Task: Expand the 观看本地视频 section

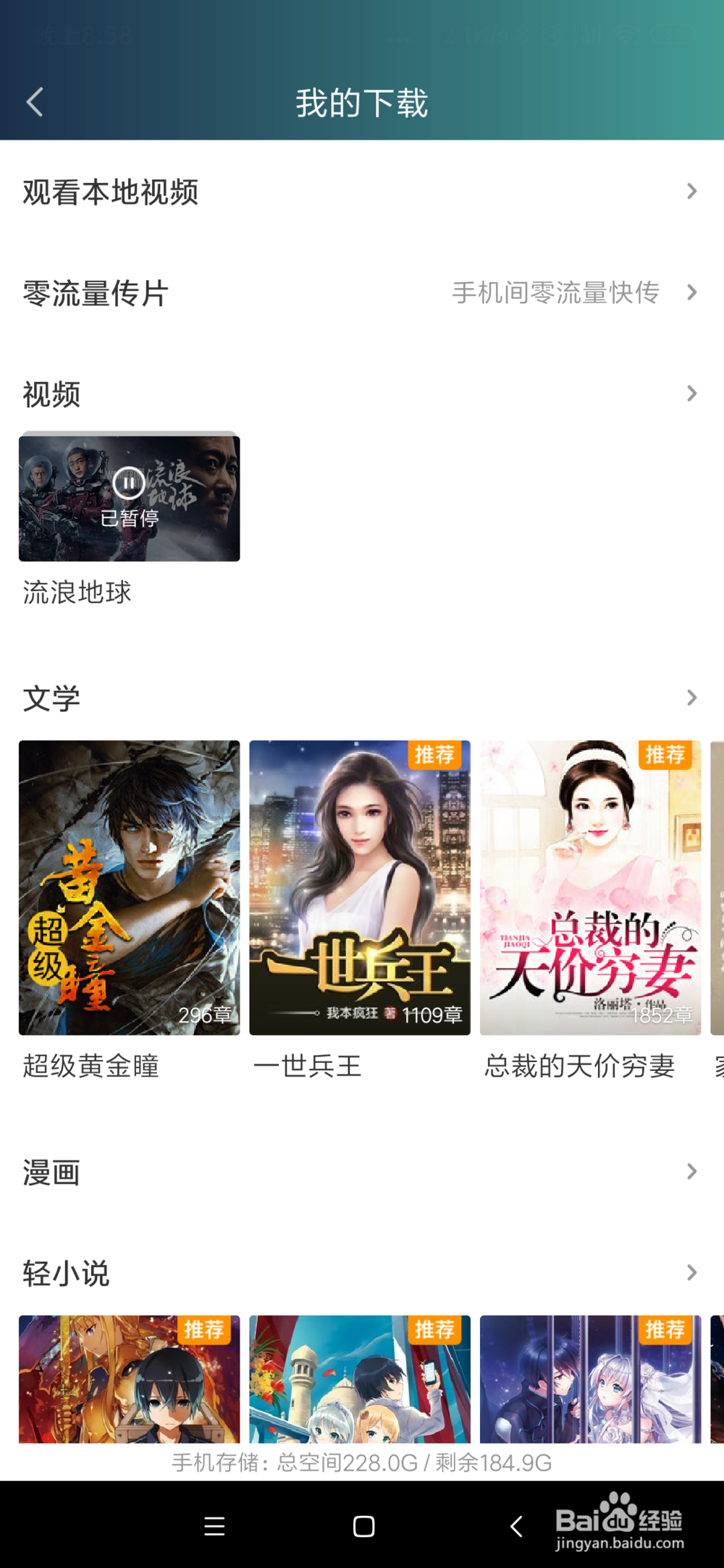Action: [690, 192]
